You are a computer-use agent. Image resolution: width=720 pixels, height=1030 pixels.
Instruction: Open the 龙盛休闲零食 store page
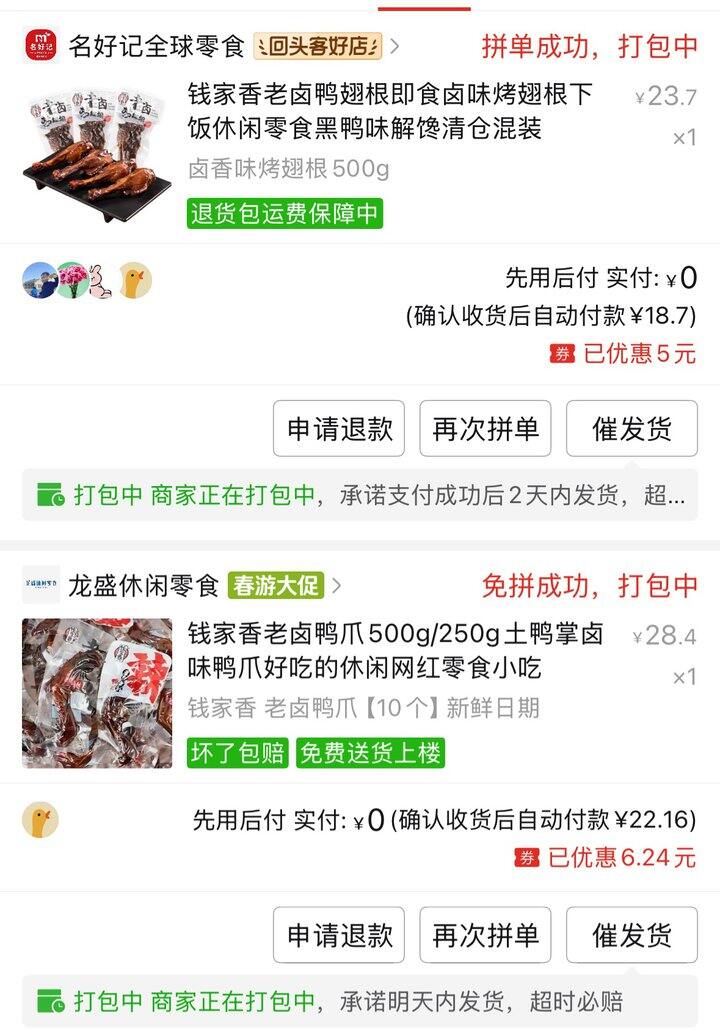142,586
